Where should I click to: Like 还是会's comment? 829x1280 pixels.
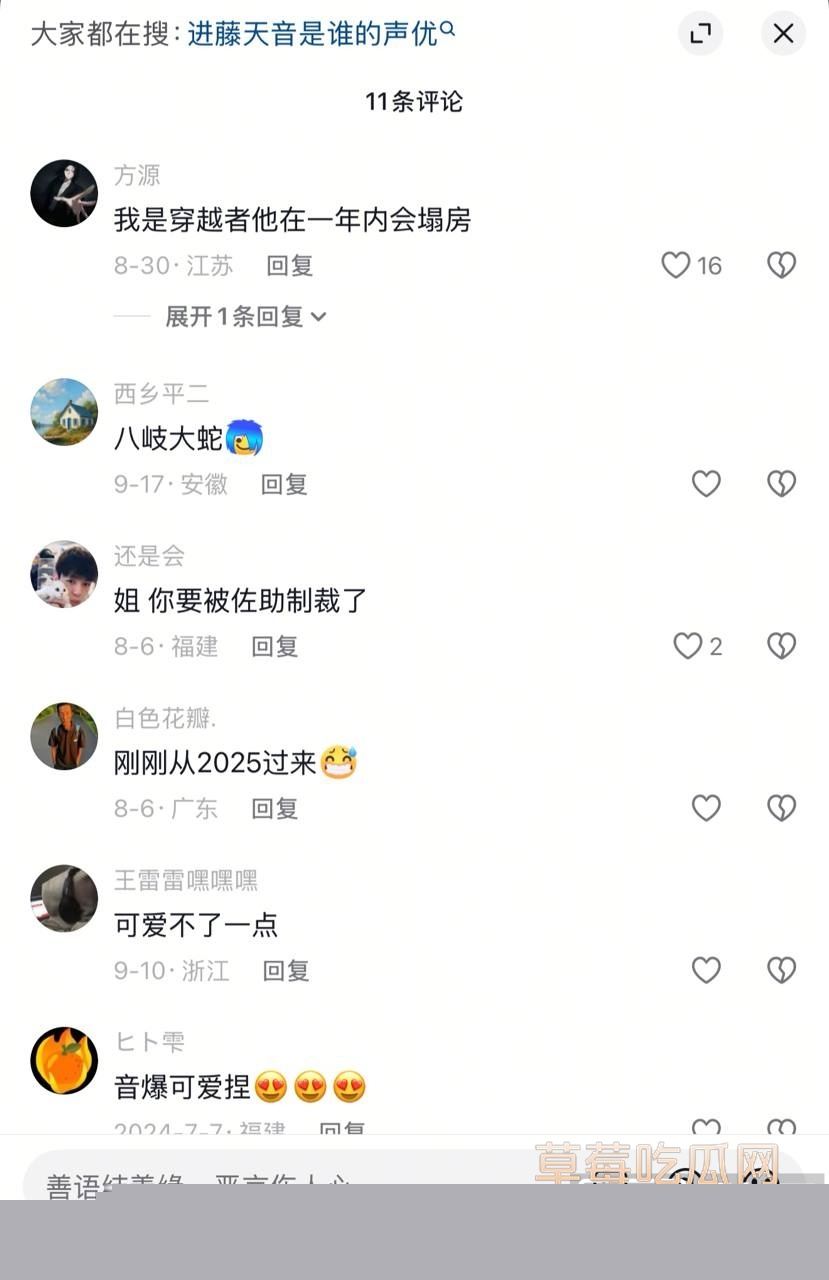click(x=687, y=646)
